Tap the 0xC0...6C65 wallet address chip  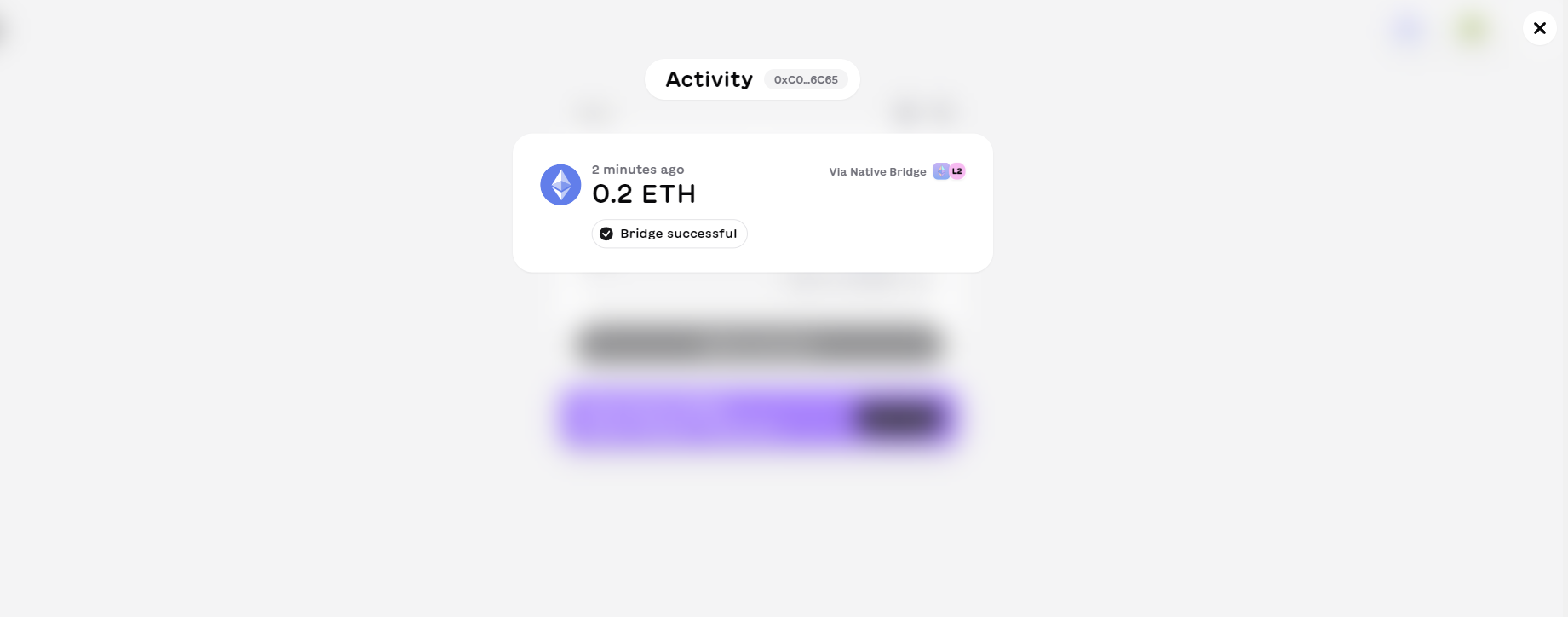pos(805,79)
